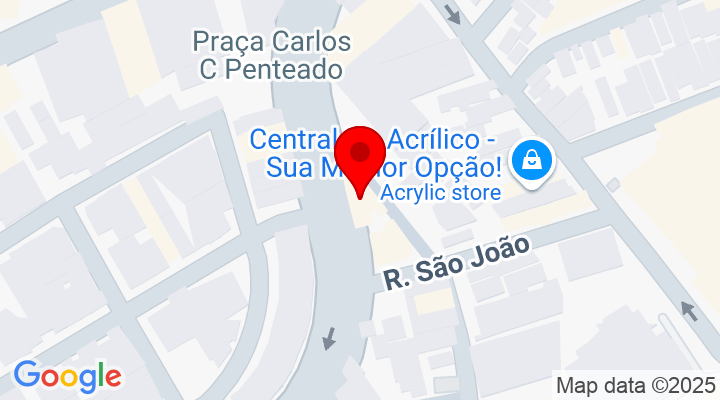Screen dimensions: 720x400
Task: Open the Acrylic store shopping marker
Action: pyautogui.click(x=532, y=160)
